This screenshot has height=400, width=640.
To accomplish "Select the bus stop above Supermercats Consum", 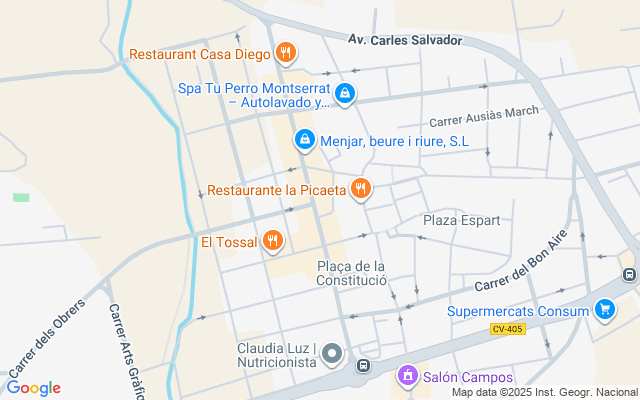I will [x=629, y=274].
